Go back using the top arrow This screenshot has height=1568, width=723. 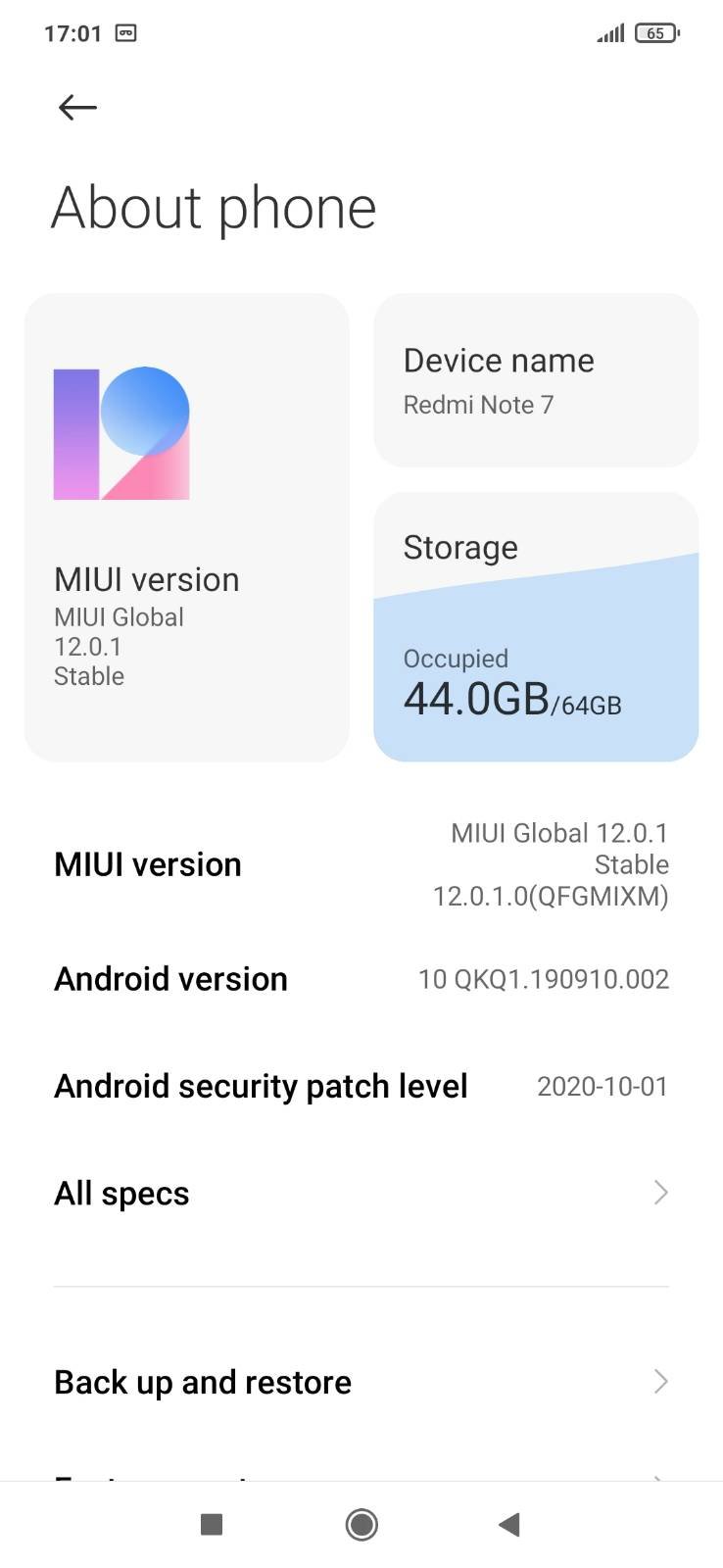click(x=77, y=107)
